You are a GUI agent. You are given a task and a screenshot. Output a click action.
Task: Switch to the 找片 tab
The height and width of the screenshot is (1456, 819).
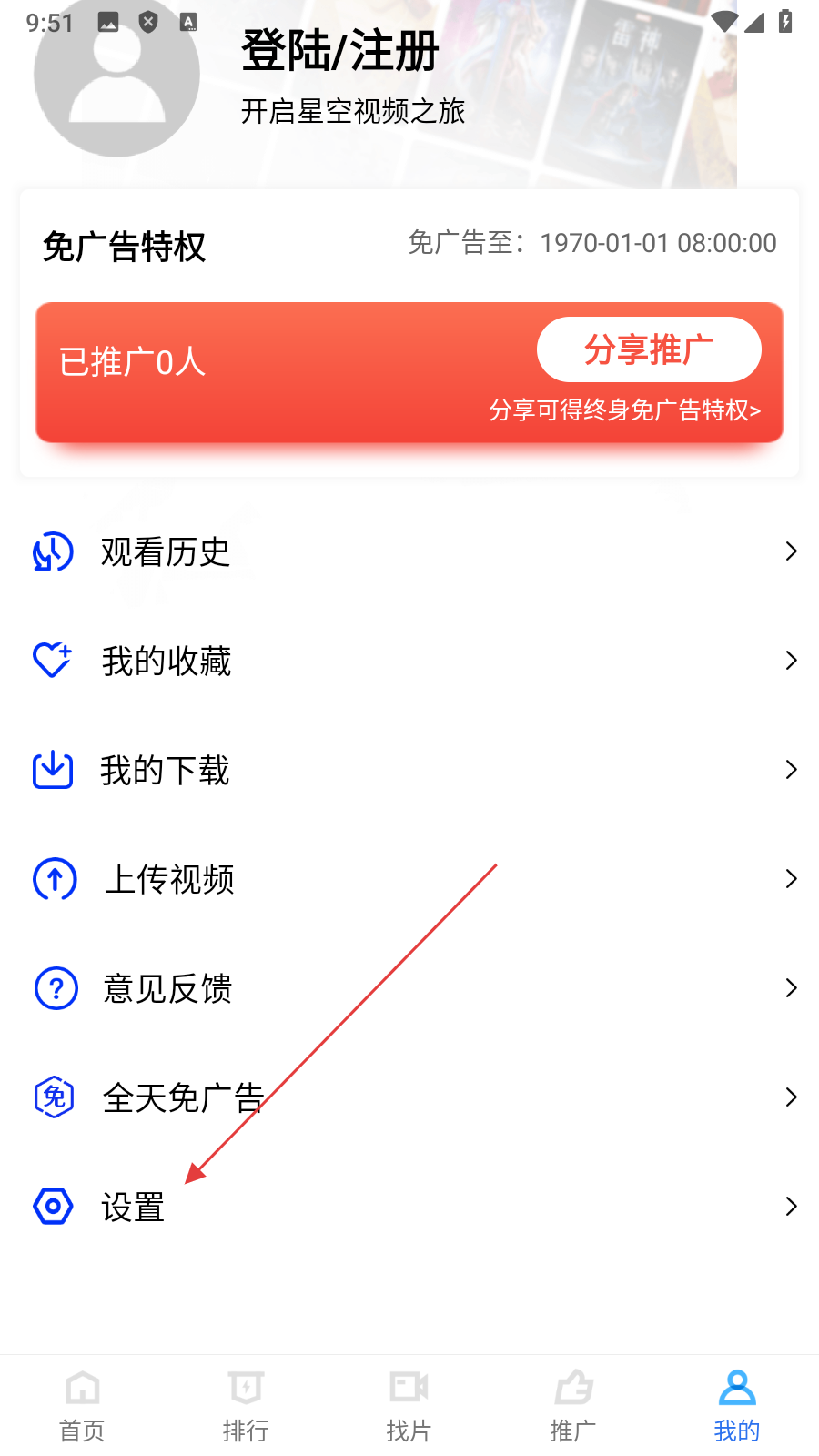(x=409, y=1406)
